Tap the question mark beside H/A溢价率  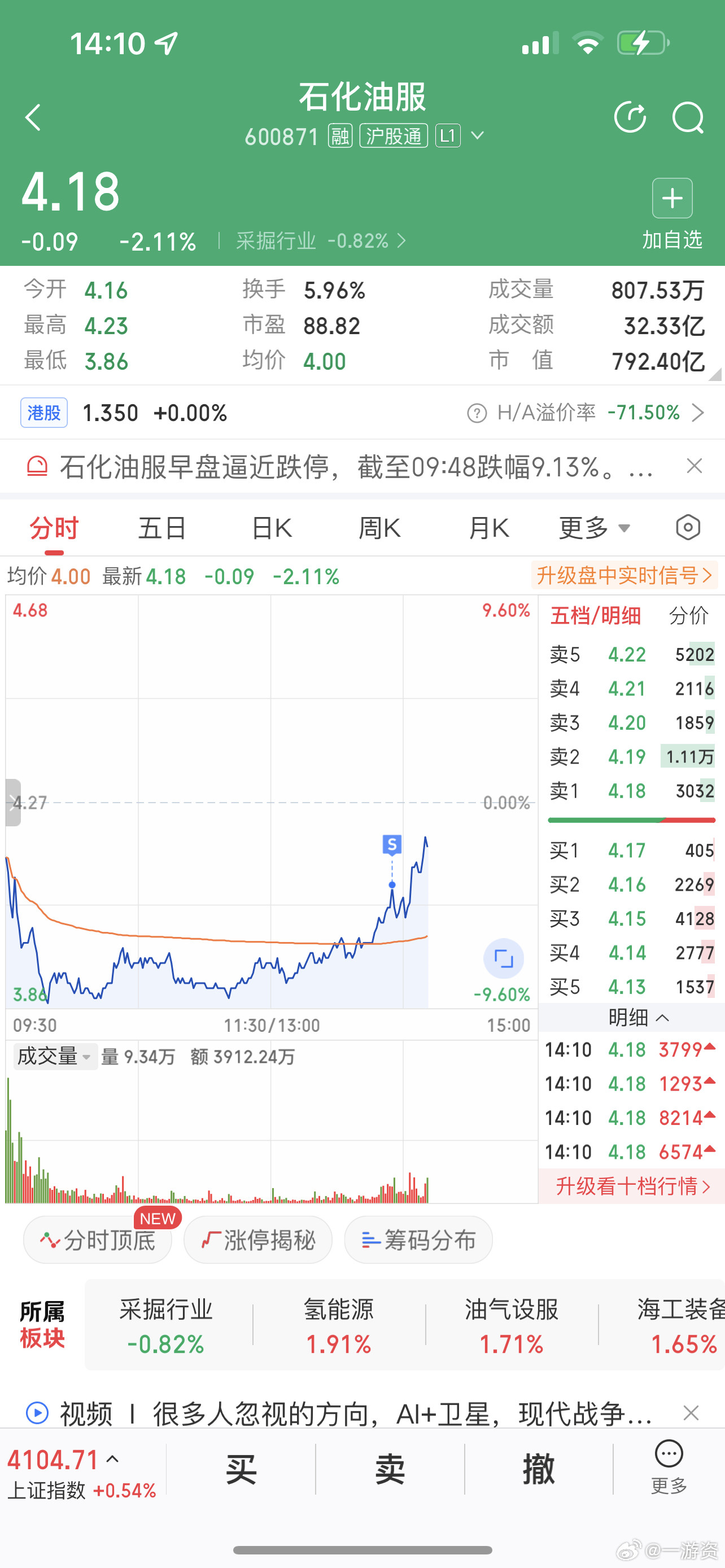[x=476, y=412]
